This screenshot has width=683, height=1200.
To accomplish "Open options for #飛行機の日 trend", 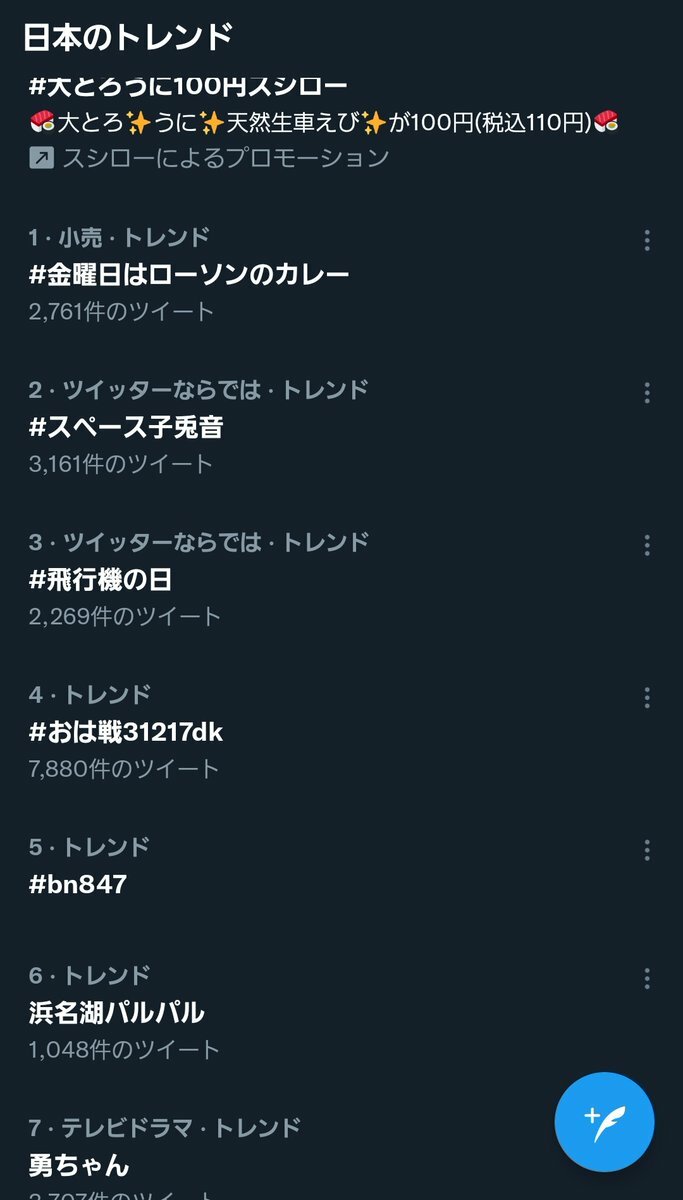I will pyautogui.click(x=647, y=545).
